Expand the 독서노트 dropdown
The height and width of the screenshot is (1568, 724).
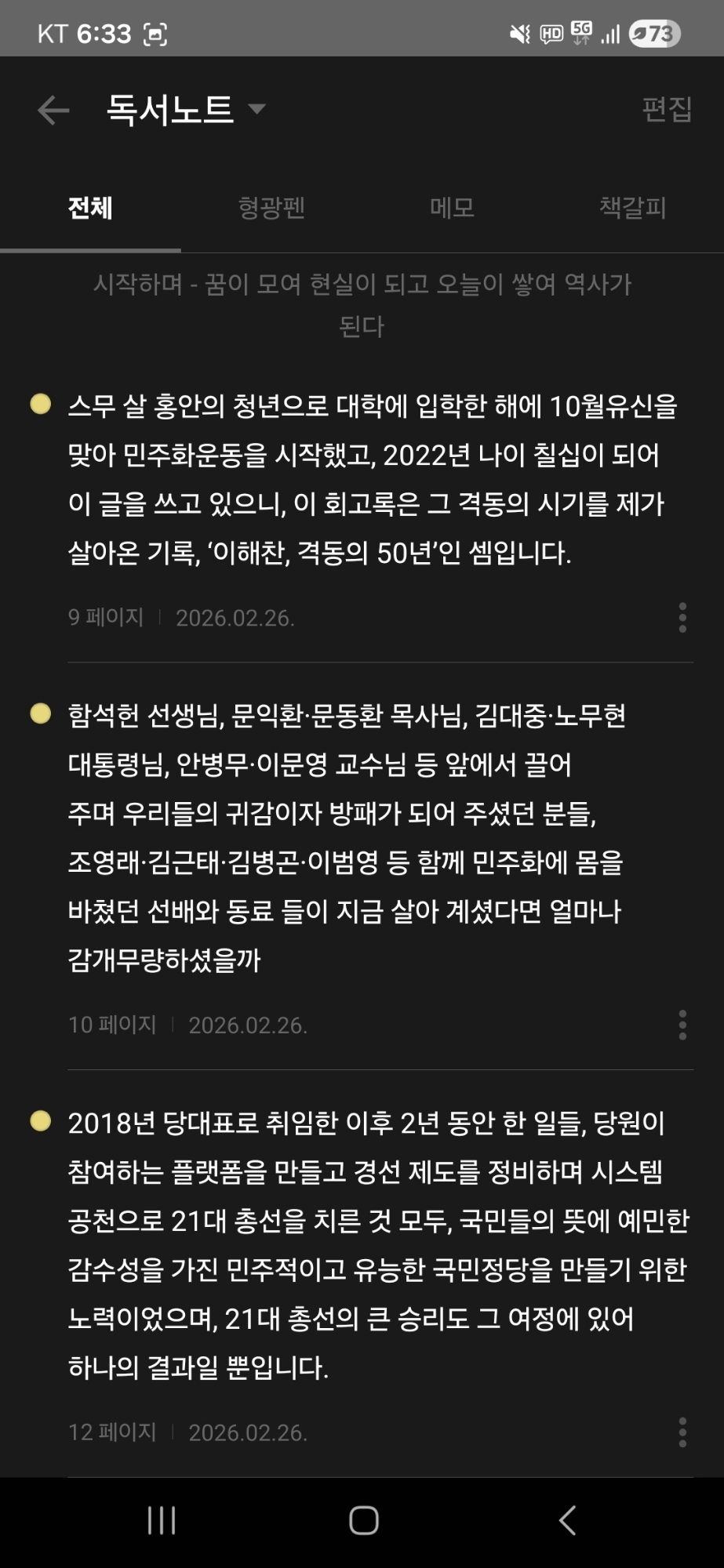point(256,109)
